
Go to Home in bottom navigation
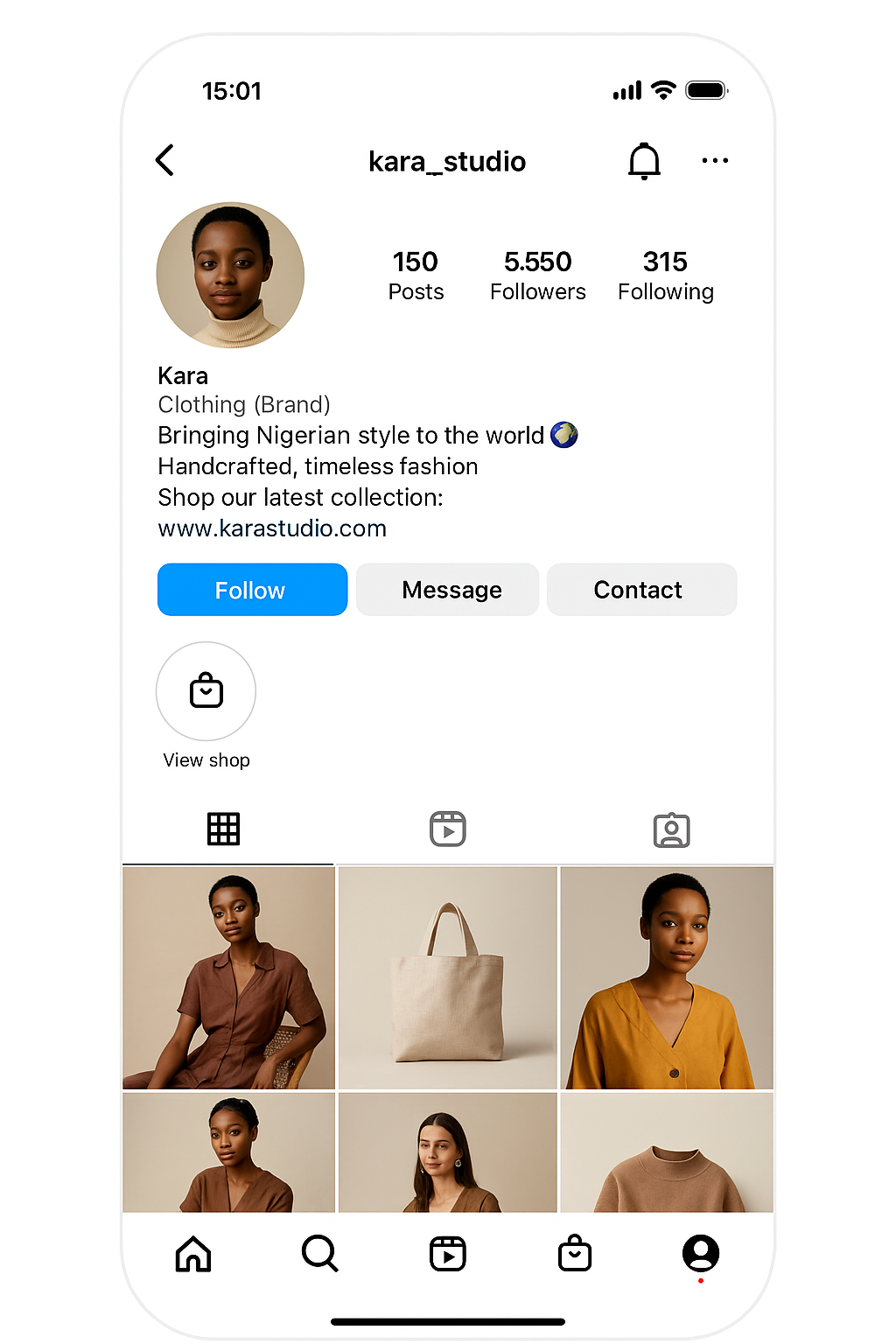193,1254
